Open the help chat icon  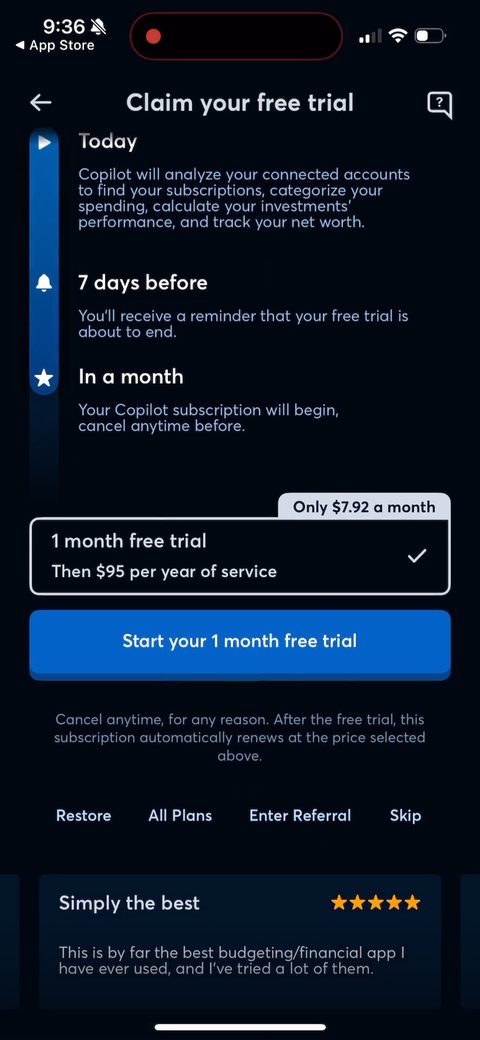click(x=440, y=104)
